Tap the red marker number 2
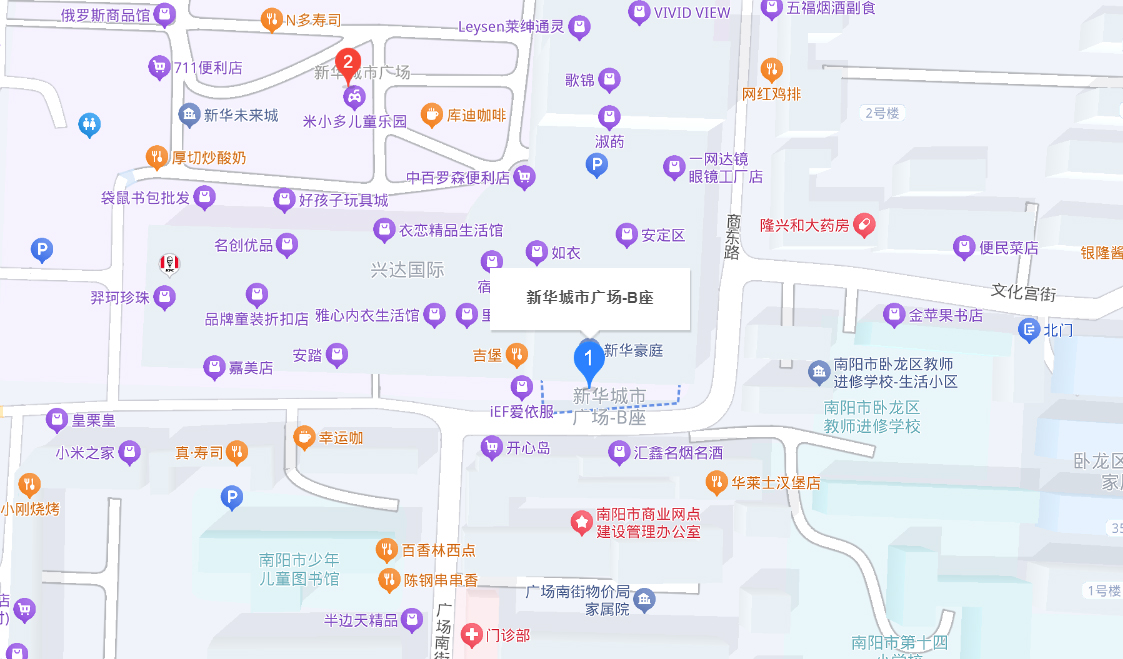Image resolution: width=1123 pixels, height=659 pixels. 348,64
